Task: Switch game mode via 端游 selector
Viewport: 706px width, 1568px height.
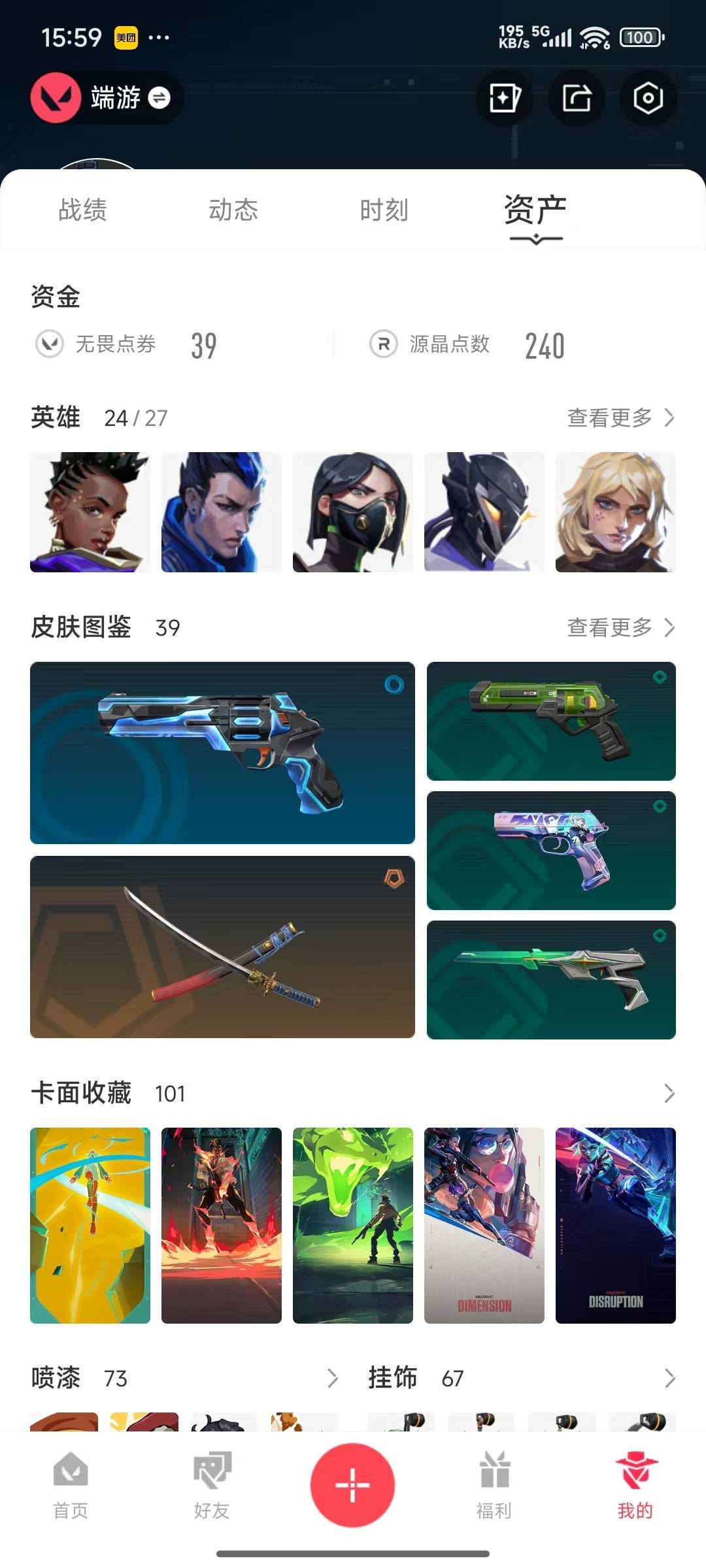Action: click(108, 98)
